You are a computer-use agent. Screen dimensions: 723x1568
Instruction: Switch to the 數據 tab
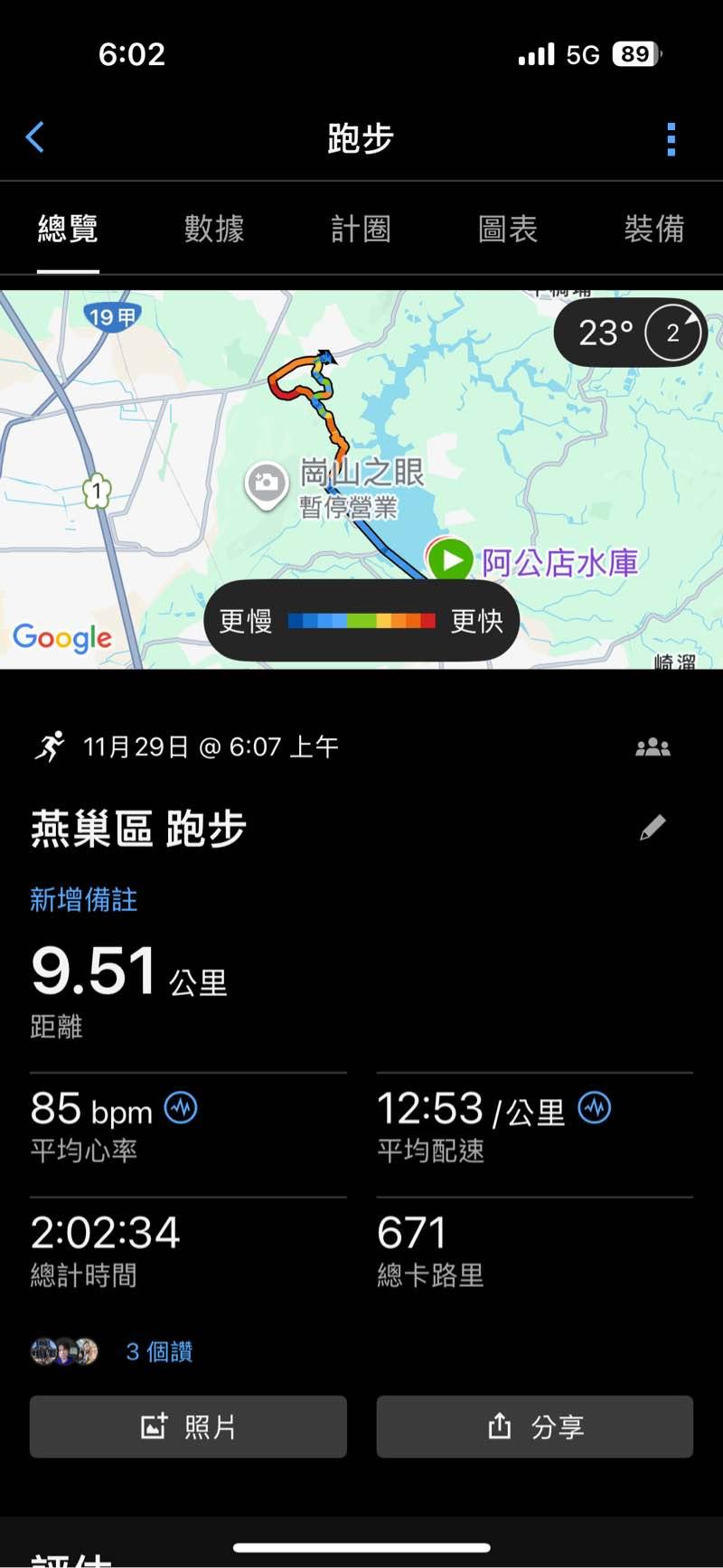tap(214, 229)
